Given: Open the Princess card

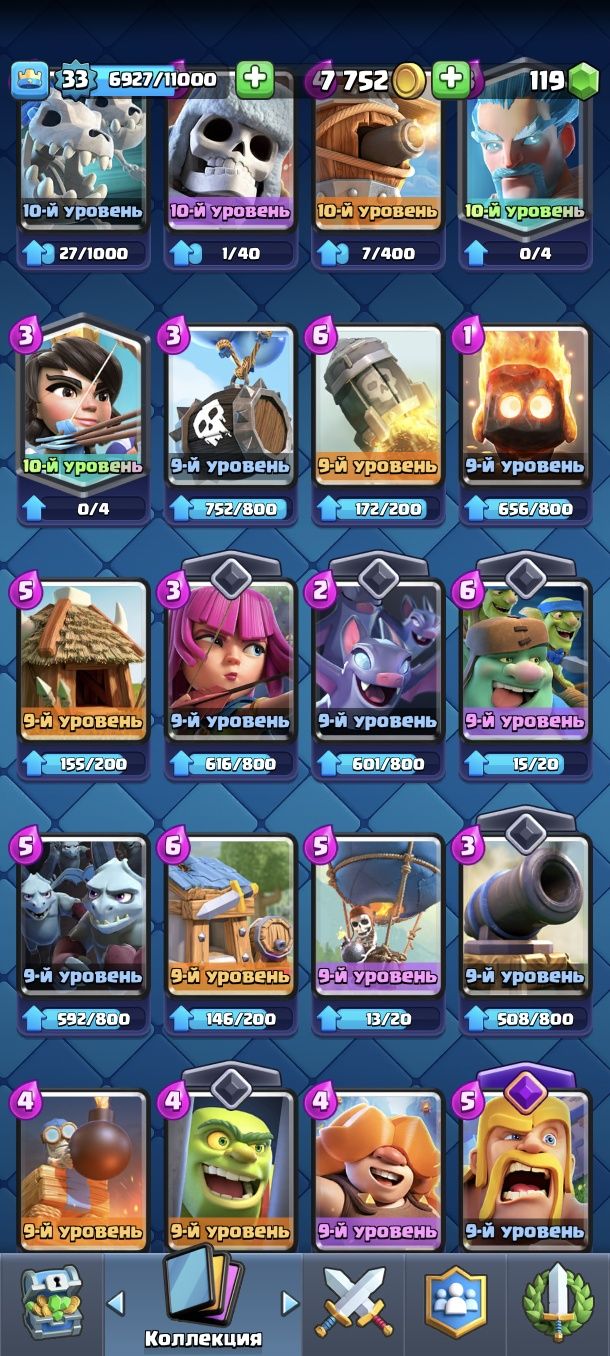Looking at the screenshot, I should pyautogui.click(x=83, y=405).
